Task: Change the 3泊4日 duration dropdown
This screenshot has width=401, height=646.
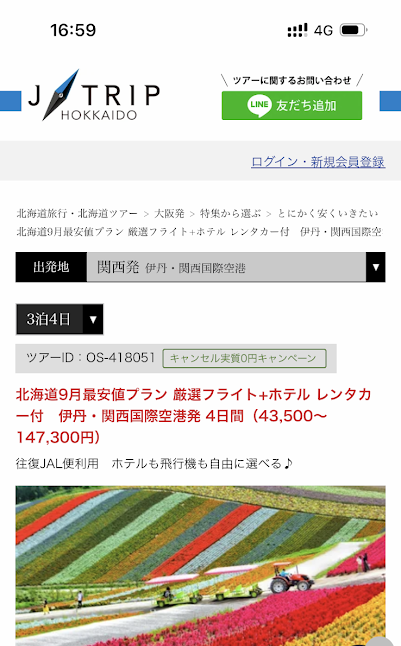Action: click(60, 319)
